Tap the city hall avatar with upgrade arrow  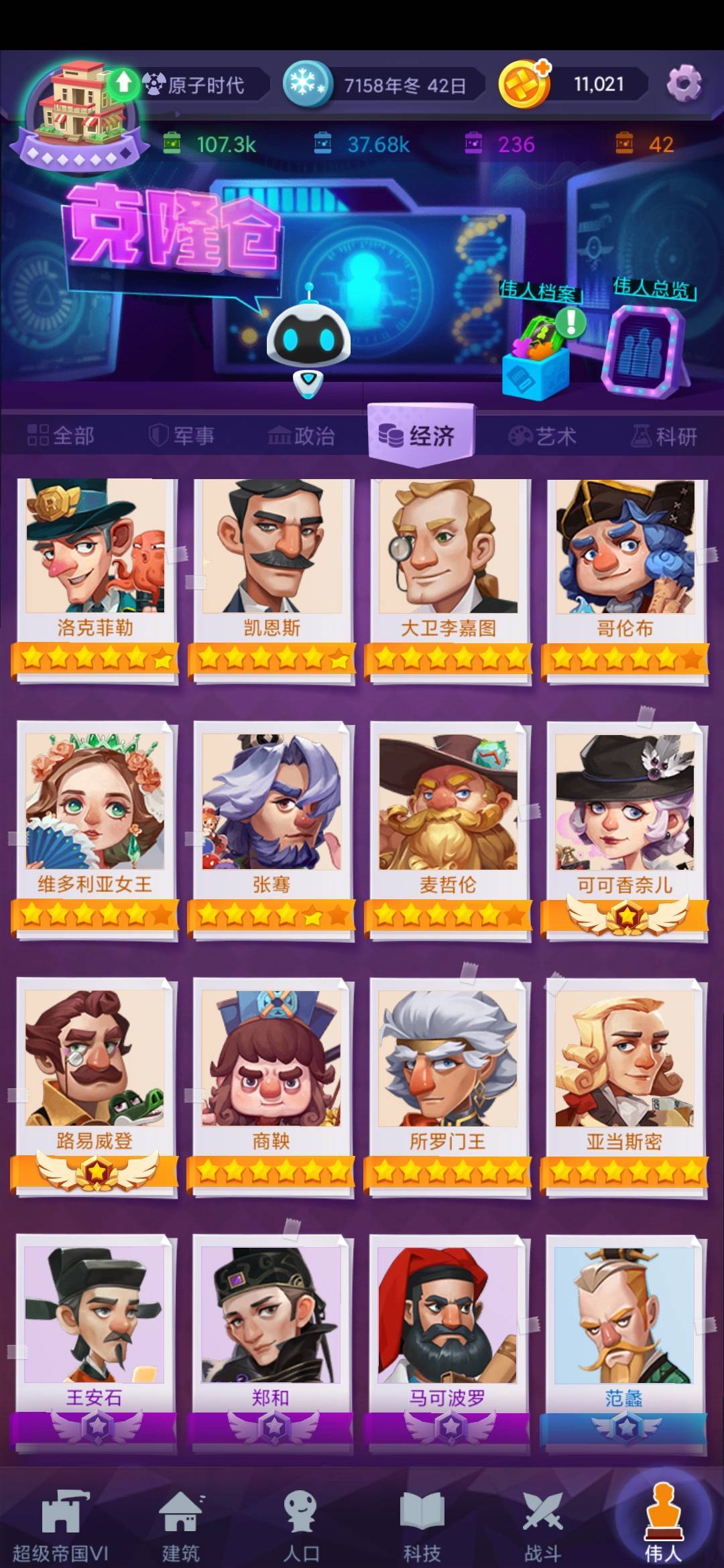click(80, 101)
